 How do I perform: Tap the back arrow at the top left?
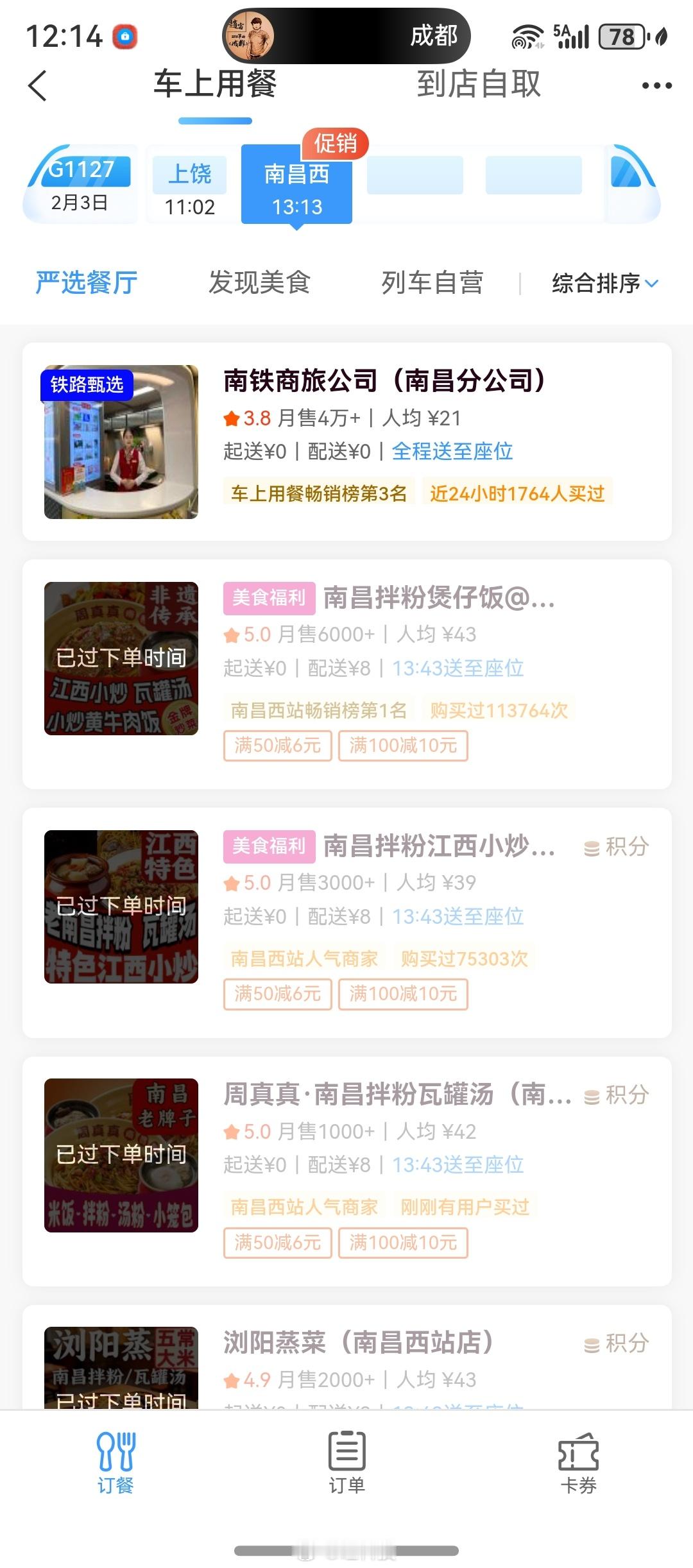(38, 87)
